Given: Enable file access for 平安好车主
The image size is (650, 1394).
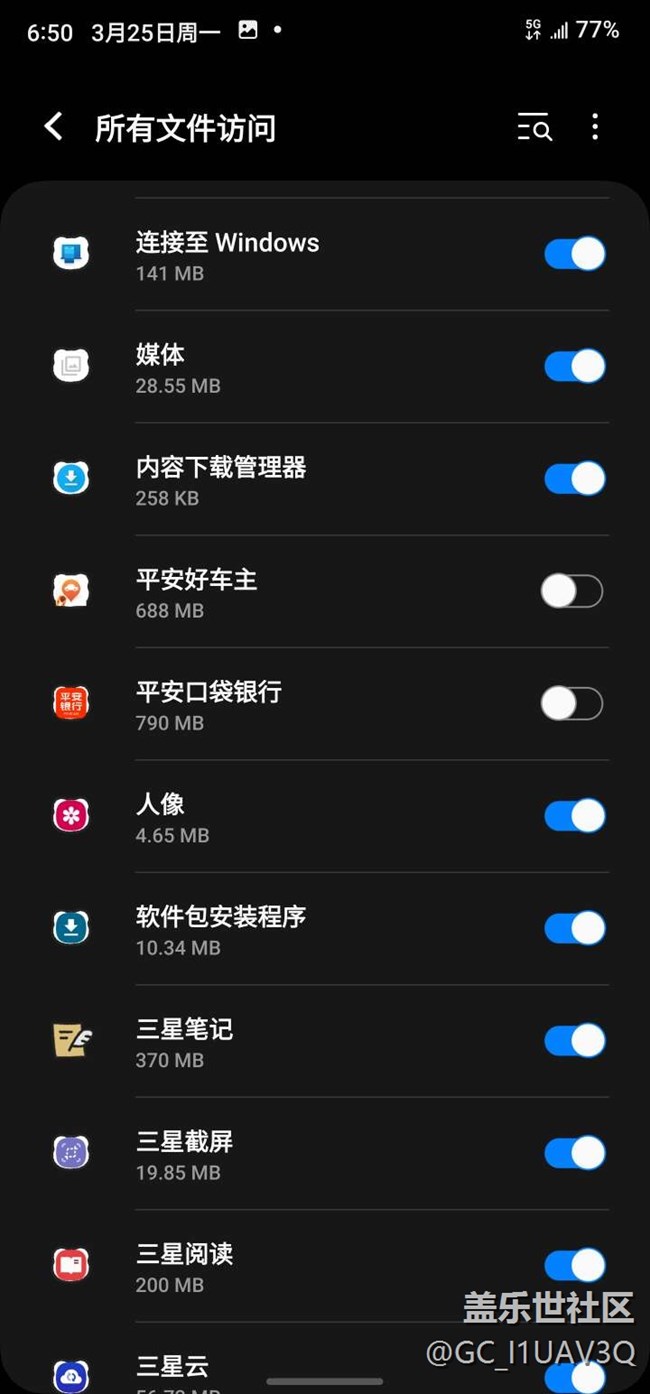Looking at the screenshot, I should click(x=572, y=591).
